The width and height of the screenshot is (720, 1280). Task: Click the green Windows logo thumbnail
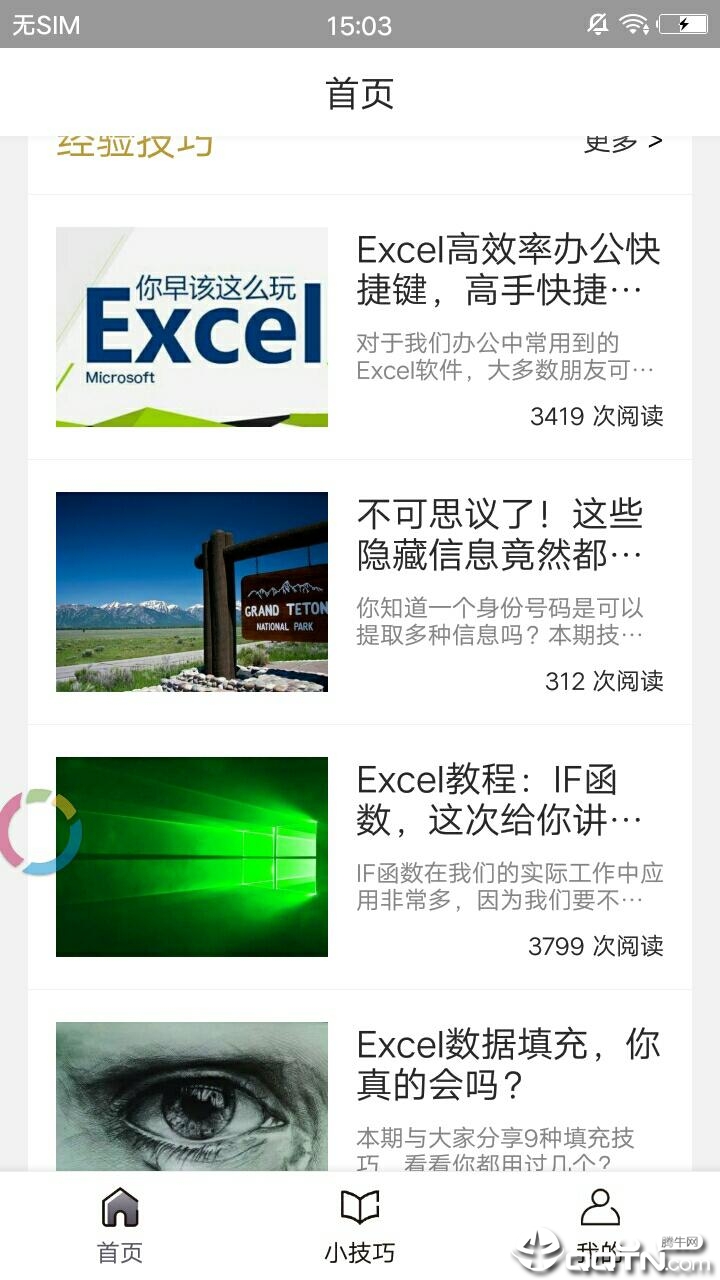[192, 852]
